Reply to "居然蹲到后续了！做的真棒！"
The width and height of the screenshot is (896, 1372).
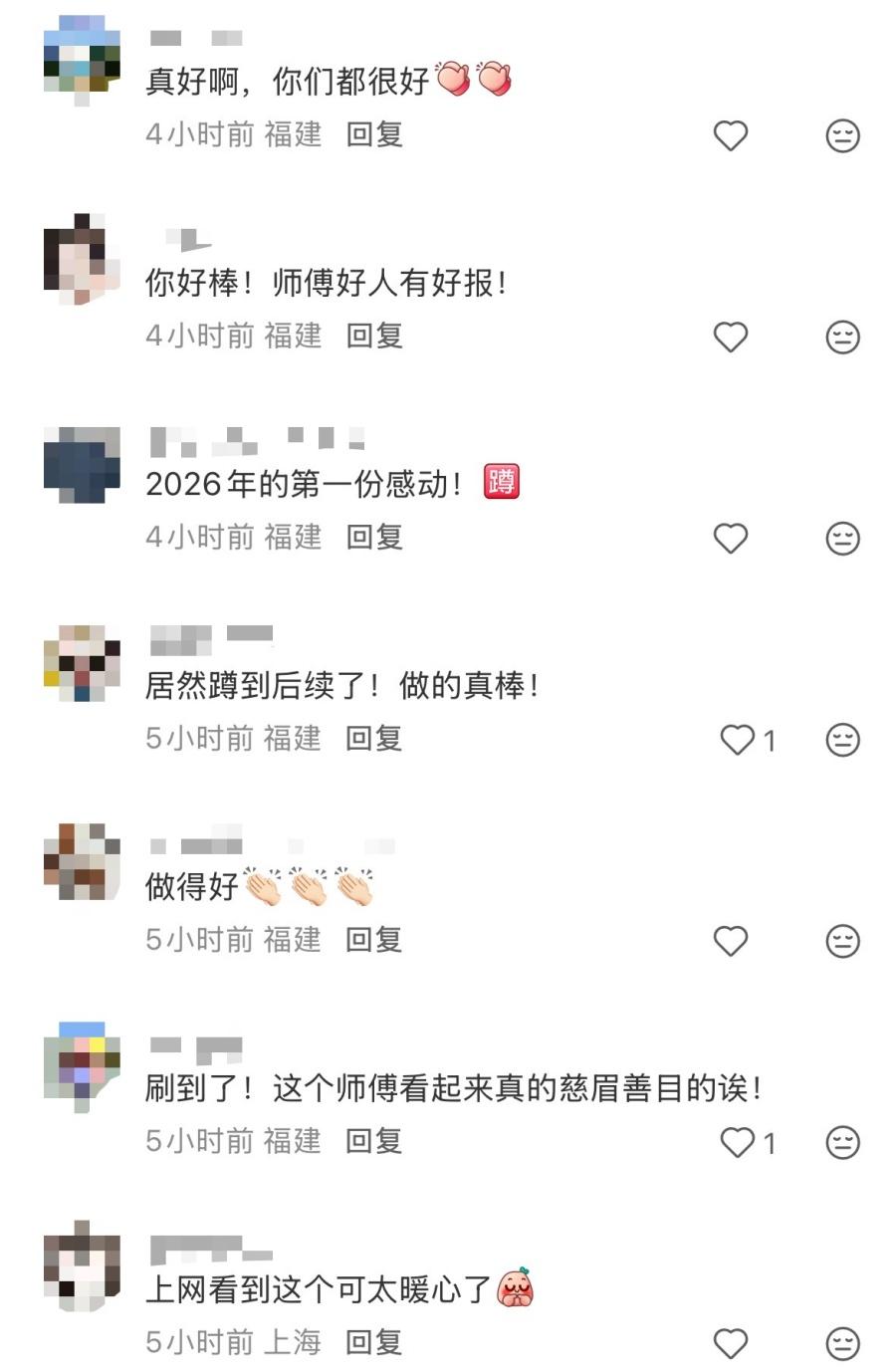click(x=373, y=738)
